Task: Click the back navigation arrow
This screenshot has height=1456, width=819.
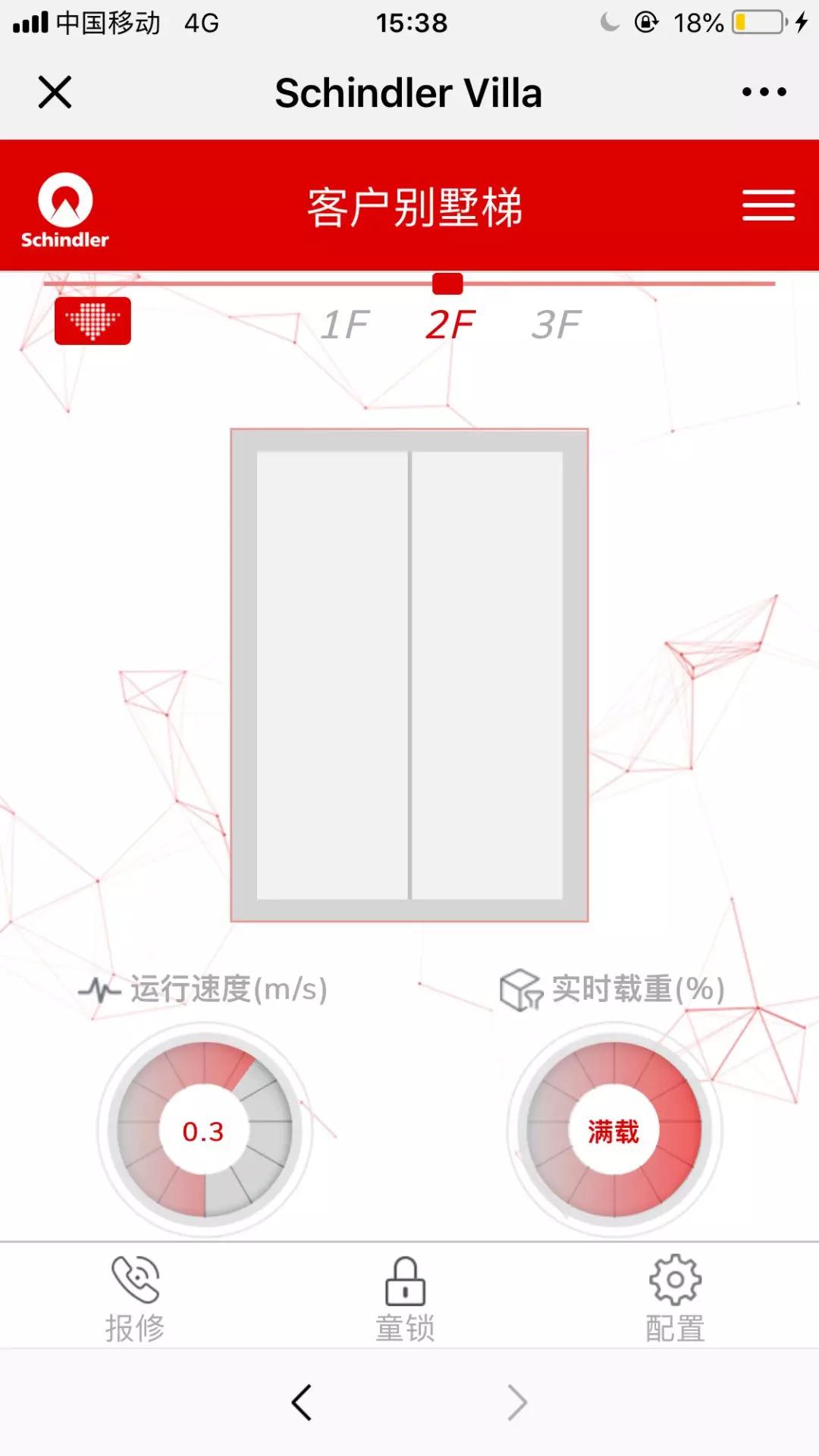Action: 302,1401
